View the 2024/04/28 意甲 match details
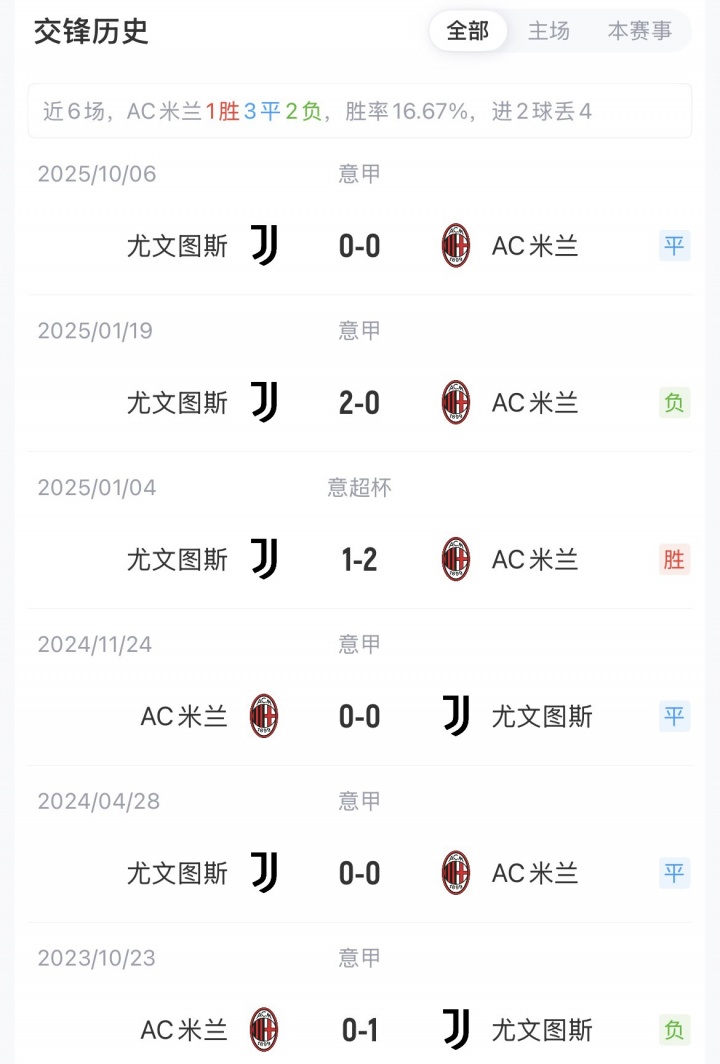This screenshot has height=1064, width=720. [x=359, y=874]
